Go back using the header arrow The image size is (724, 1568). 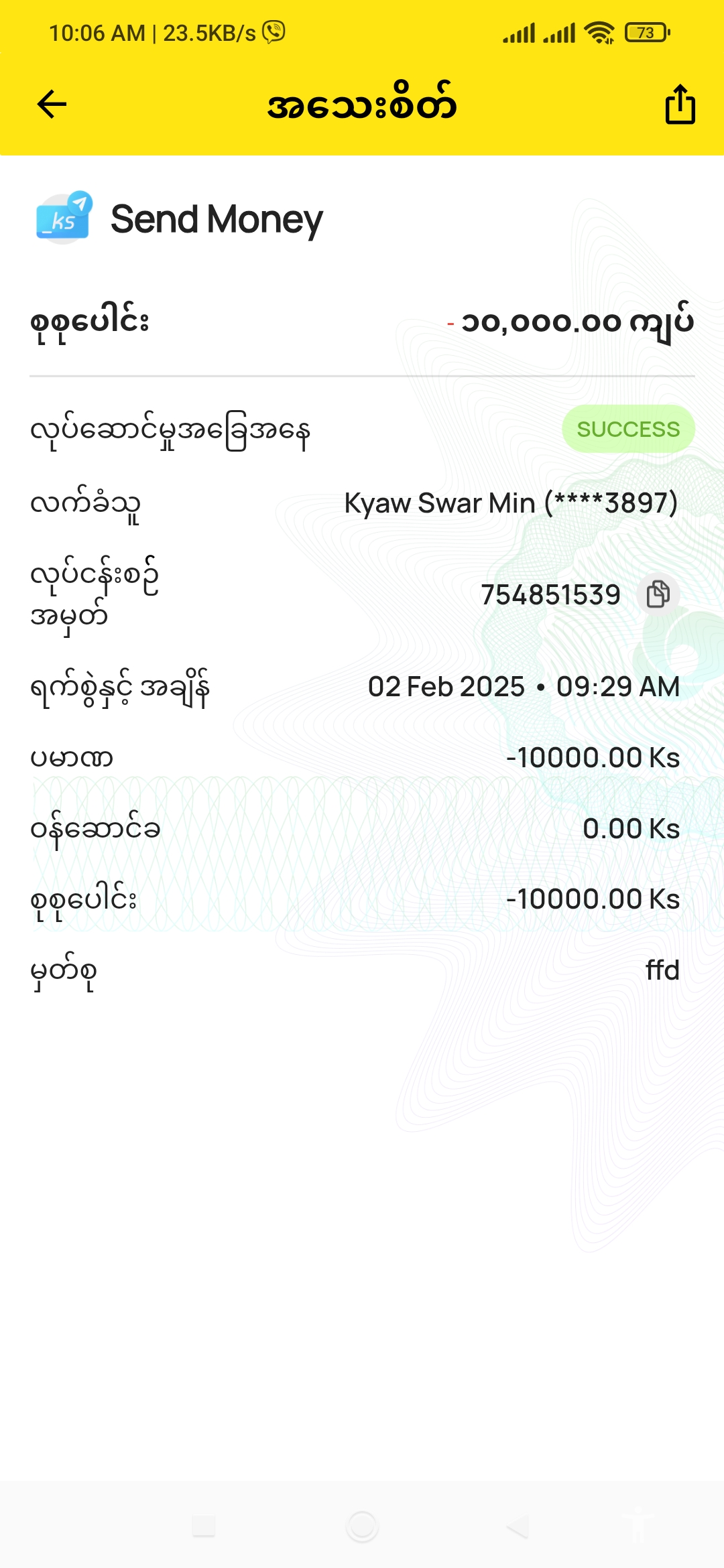[x=52, y=105]
